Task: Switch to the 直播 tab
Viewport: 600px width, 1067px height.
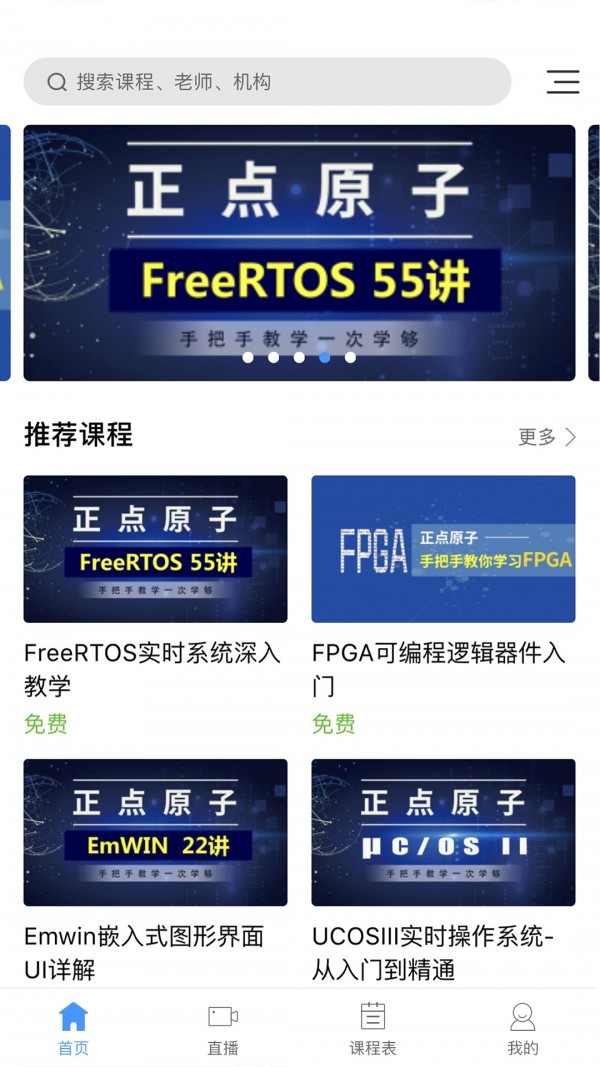Action: [x=222, y=1028]
